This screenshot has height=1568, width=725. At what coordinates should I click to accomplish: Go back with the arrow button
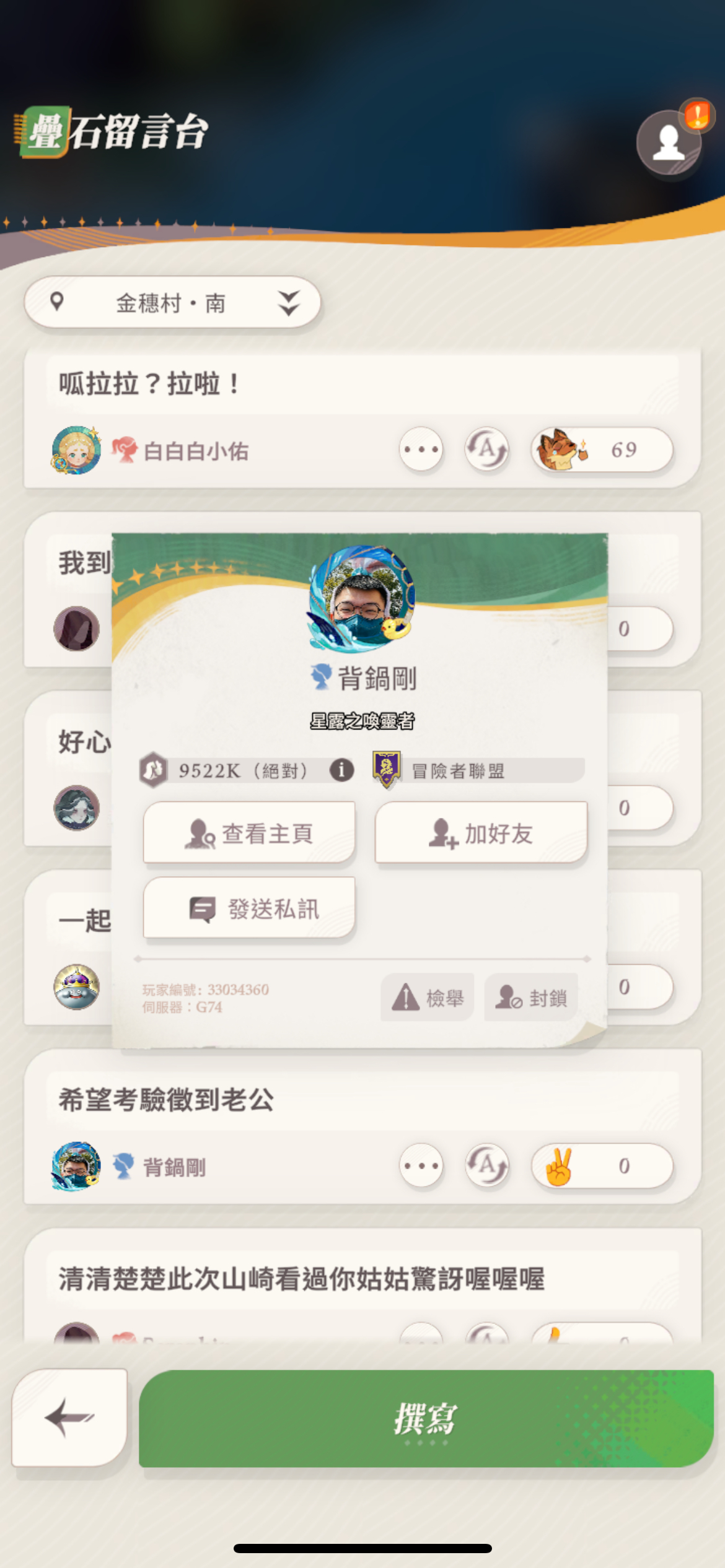69,1417
